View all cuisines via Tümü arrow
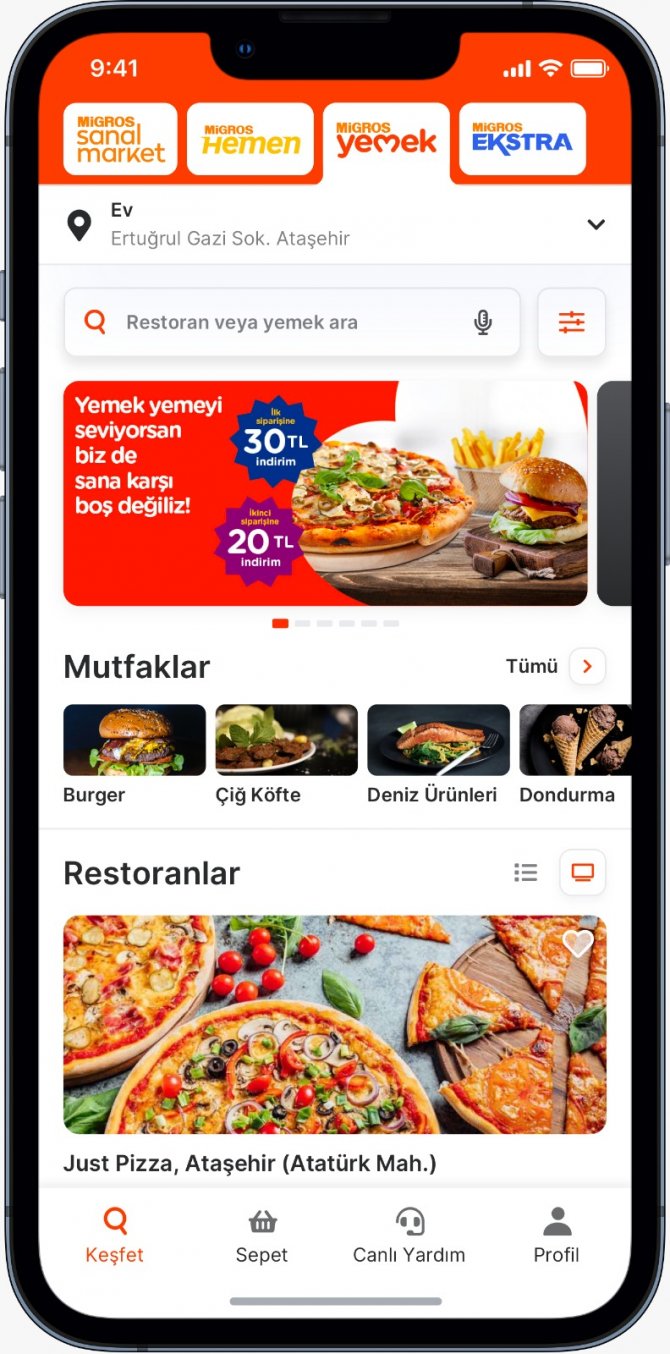This screenshot has width=670, height=1354. 587,666
